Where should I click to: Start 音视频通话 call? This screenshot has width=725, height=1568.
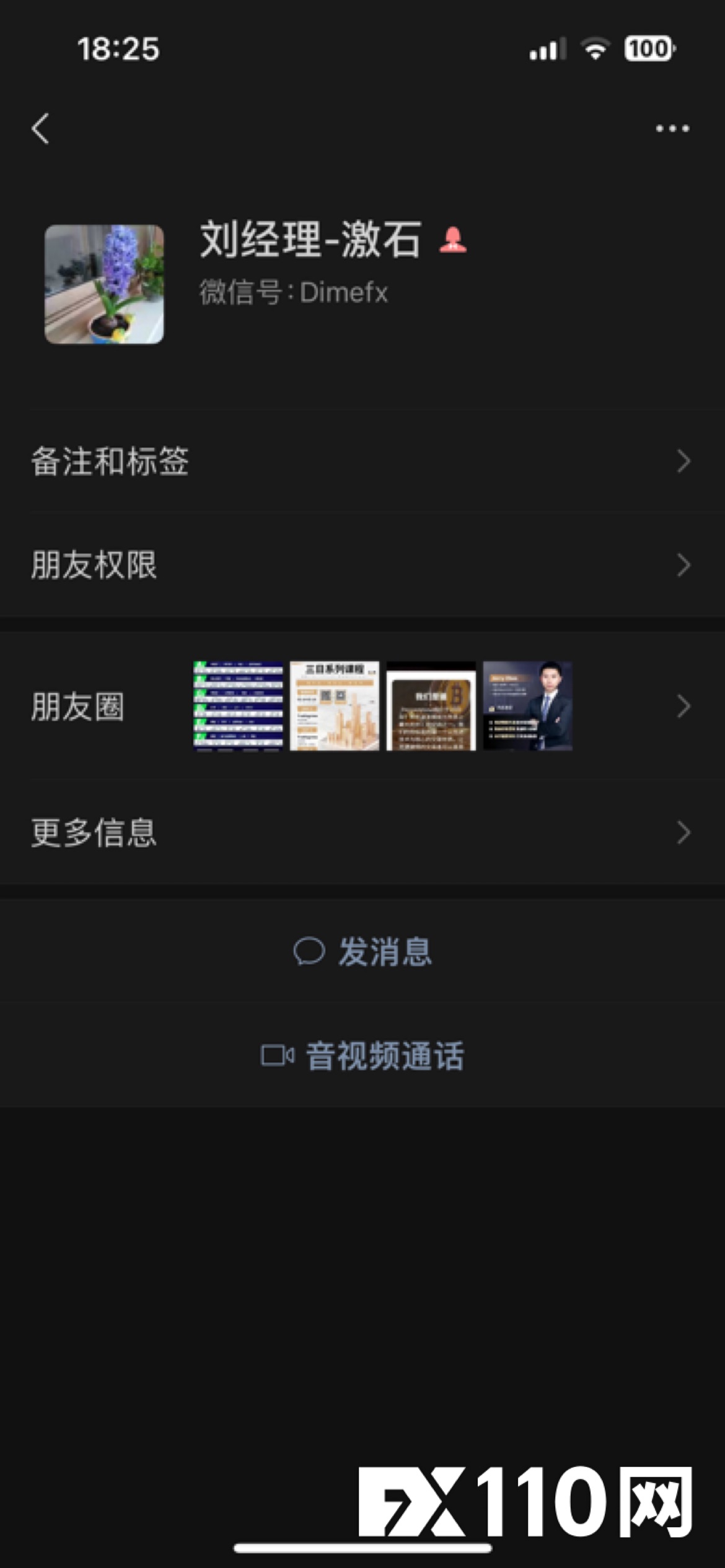(362, 1056)
